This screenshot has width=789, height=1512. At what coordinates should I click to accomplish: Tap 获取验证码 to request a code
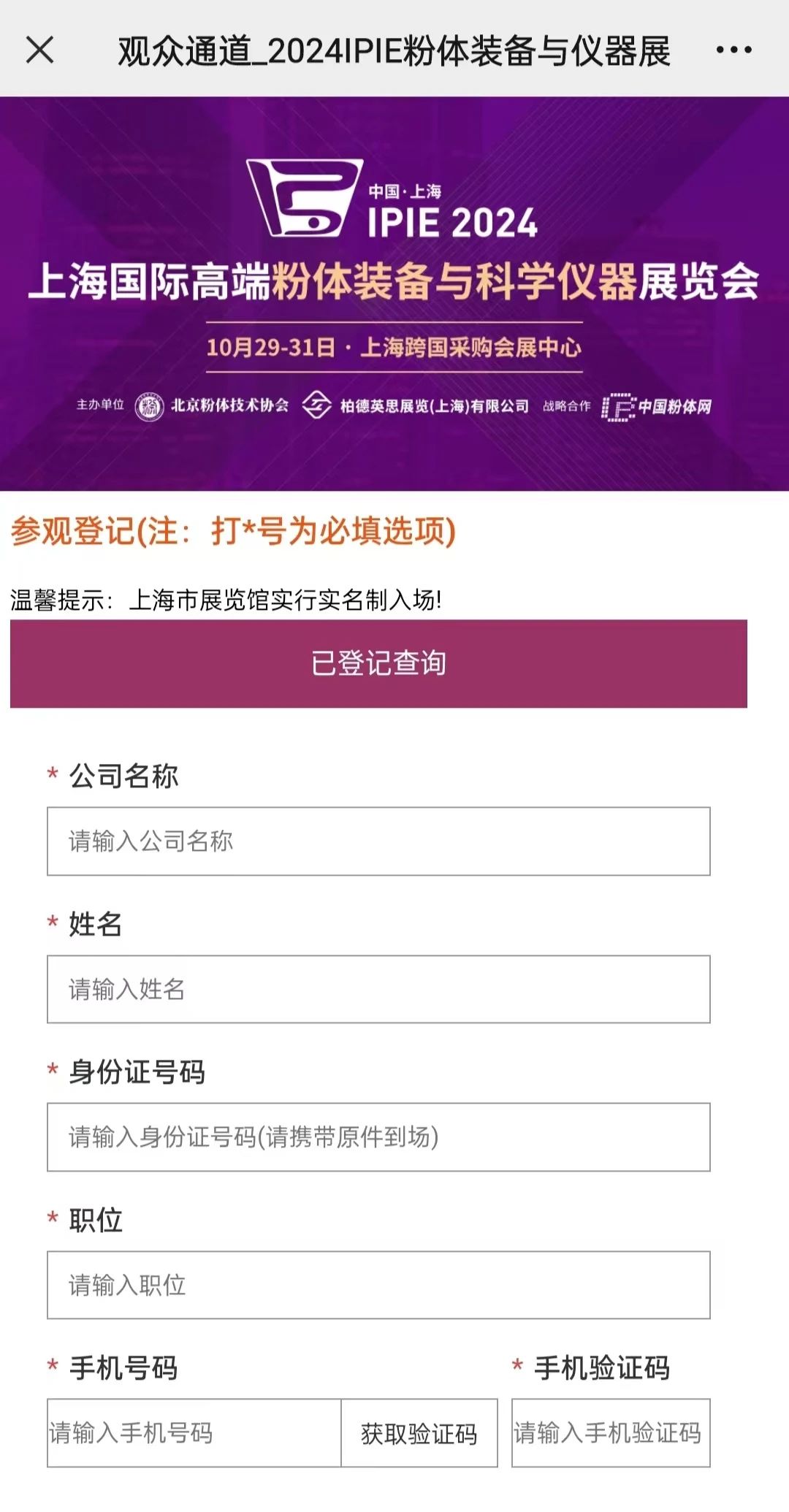click(x=419, y=1433)
